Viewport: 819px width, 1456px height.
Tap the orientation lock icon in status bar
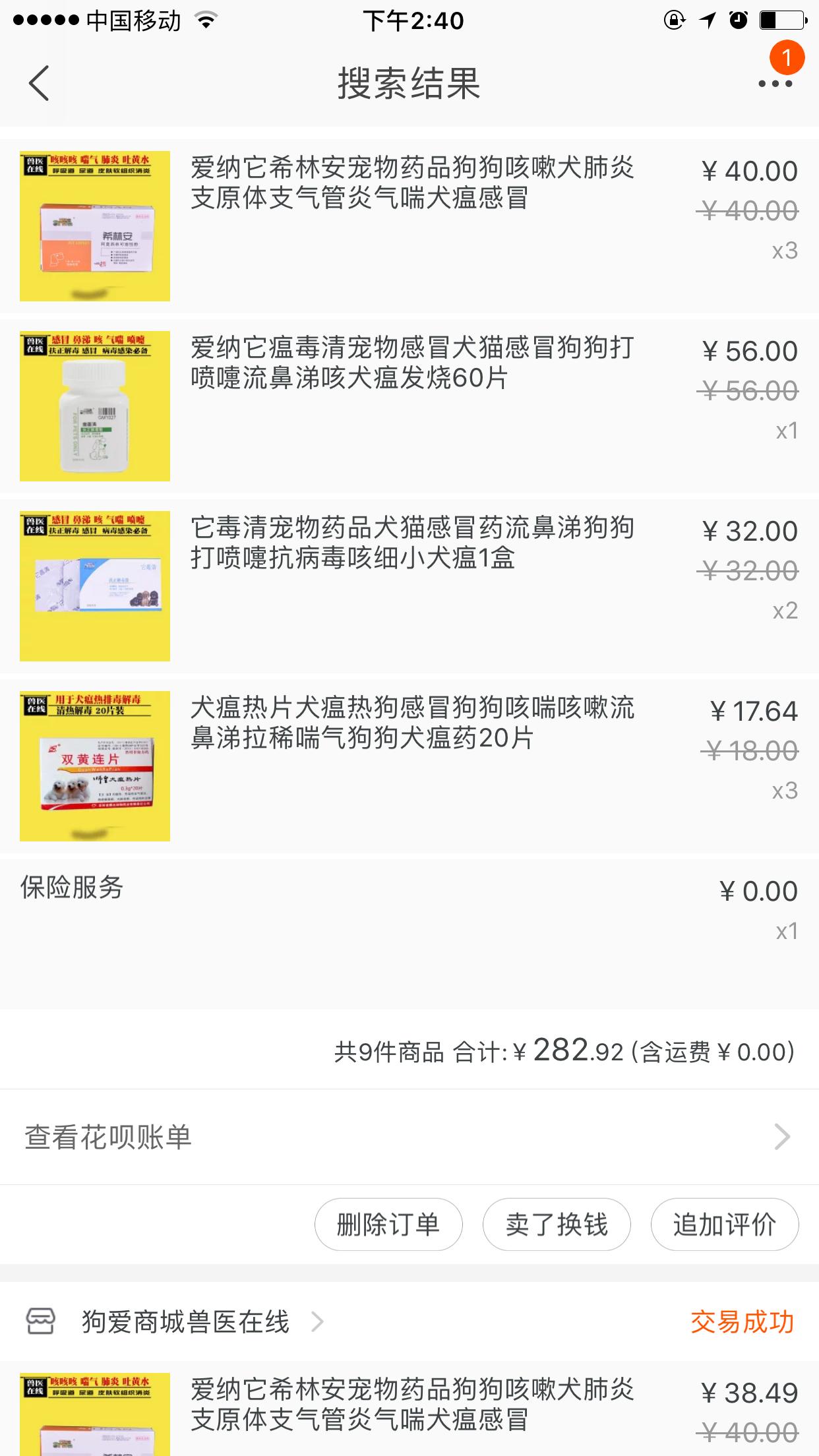[x=674, y=20]
